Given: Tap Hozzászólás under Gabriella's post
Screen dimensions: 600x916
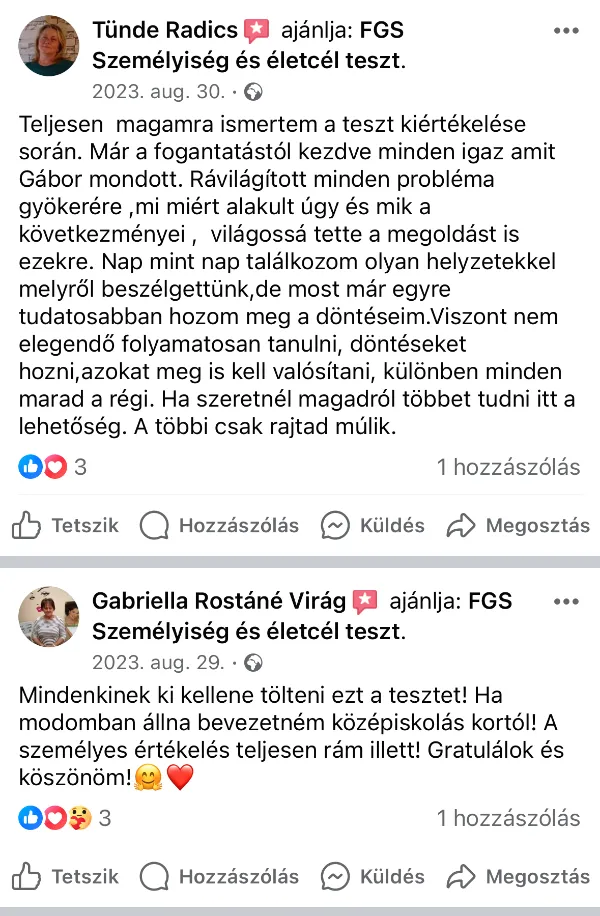Looking at the screenshot, I should [x=220, y=877].
